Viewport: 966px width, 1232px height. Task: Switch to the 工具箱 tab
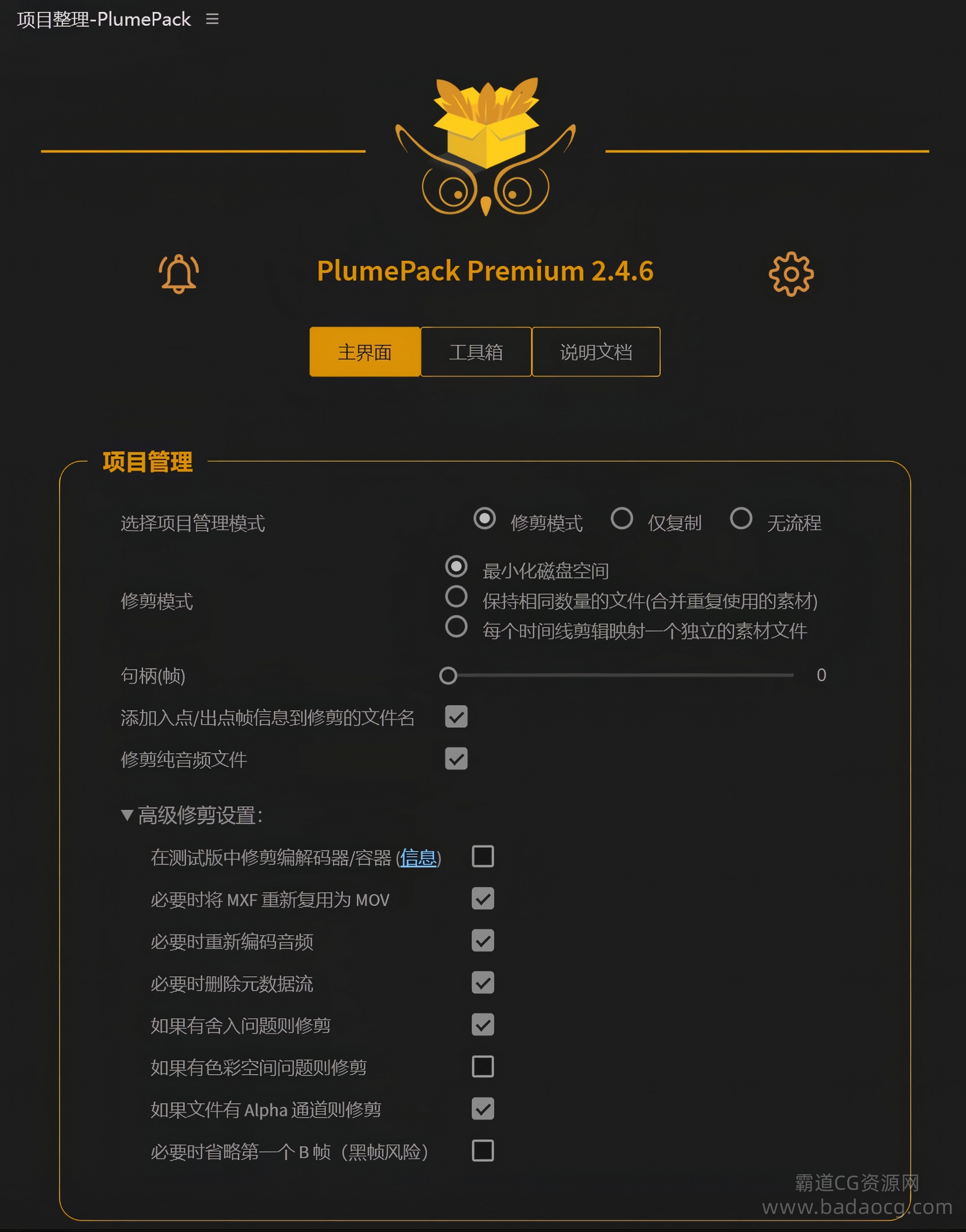pyautogui.click(x=475, y=352)
